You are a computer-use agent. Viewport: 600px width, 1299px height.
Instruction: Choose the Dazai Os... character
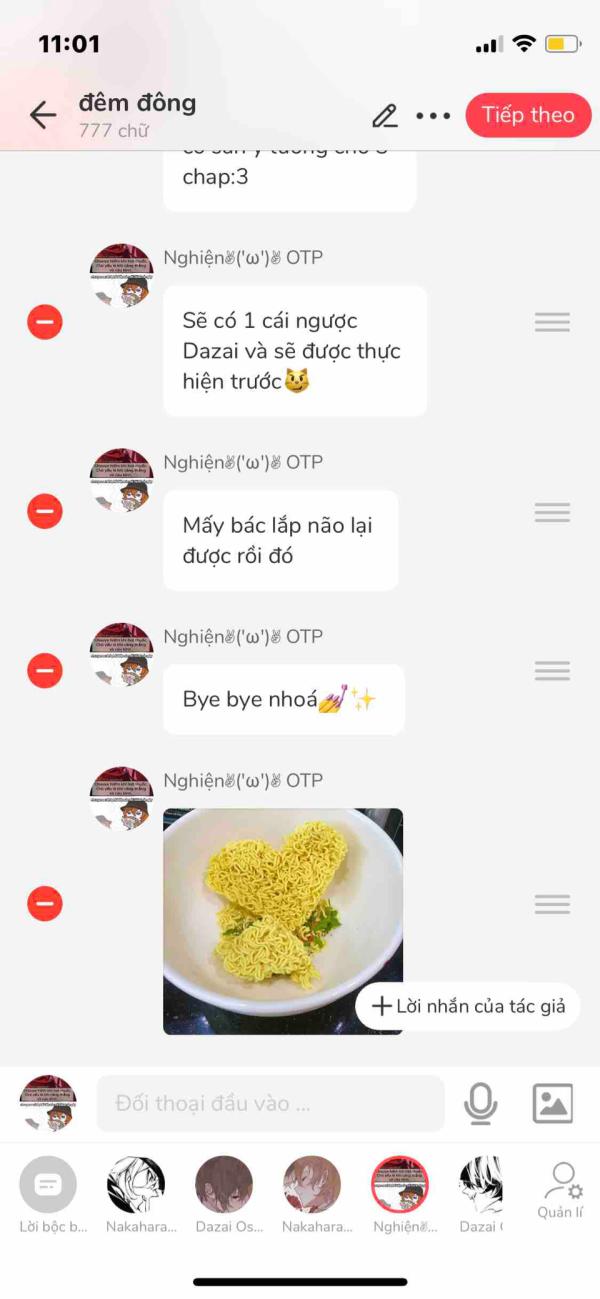coord(224,1186)
